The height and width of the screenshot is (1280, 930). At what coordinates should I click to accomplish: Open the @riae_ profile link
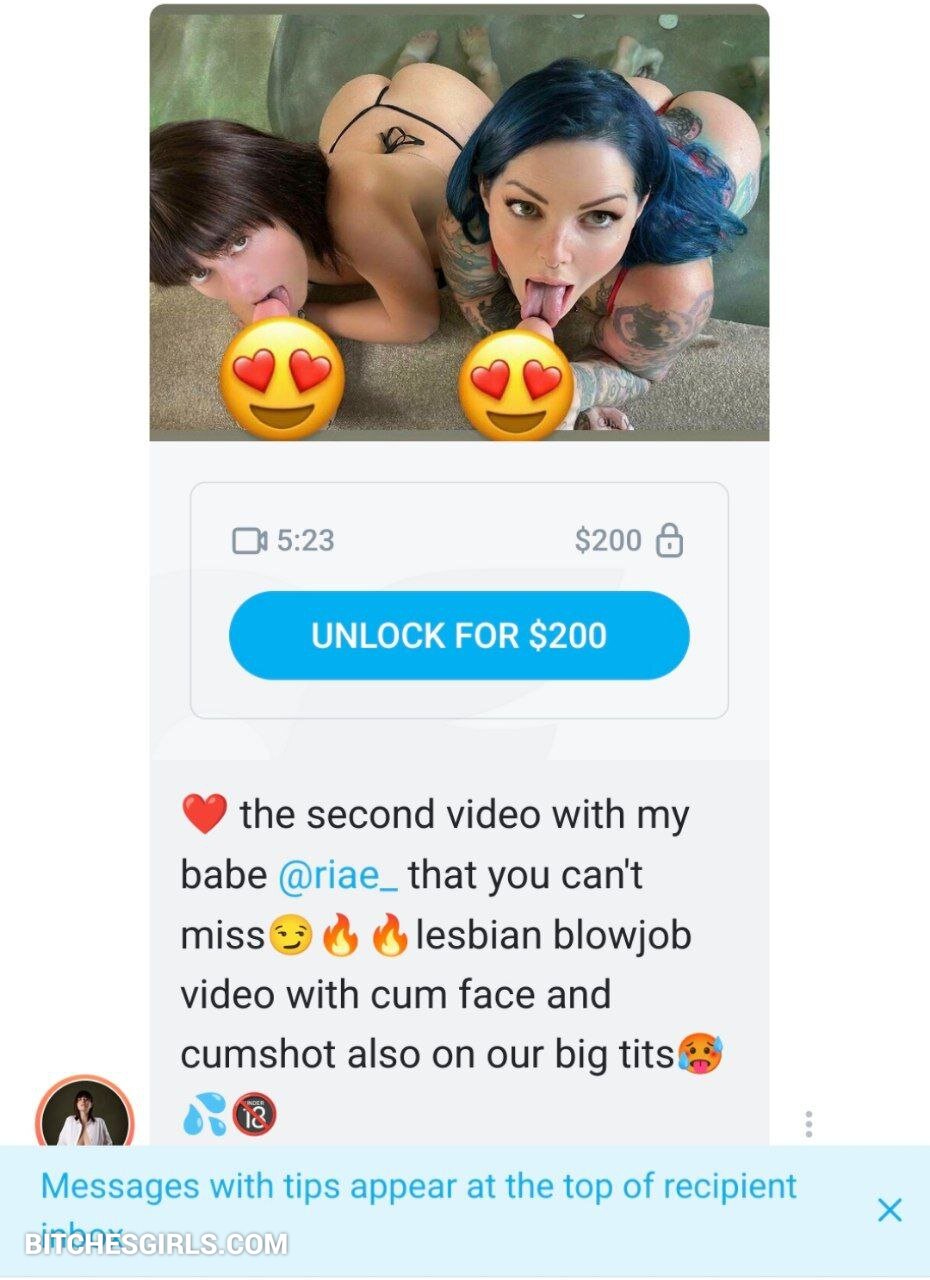(x=337, y=875)
